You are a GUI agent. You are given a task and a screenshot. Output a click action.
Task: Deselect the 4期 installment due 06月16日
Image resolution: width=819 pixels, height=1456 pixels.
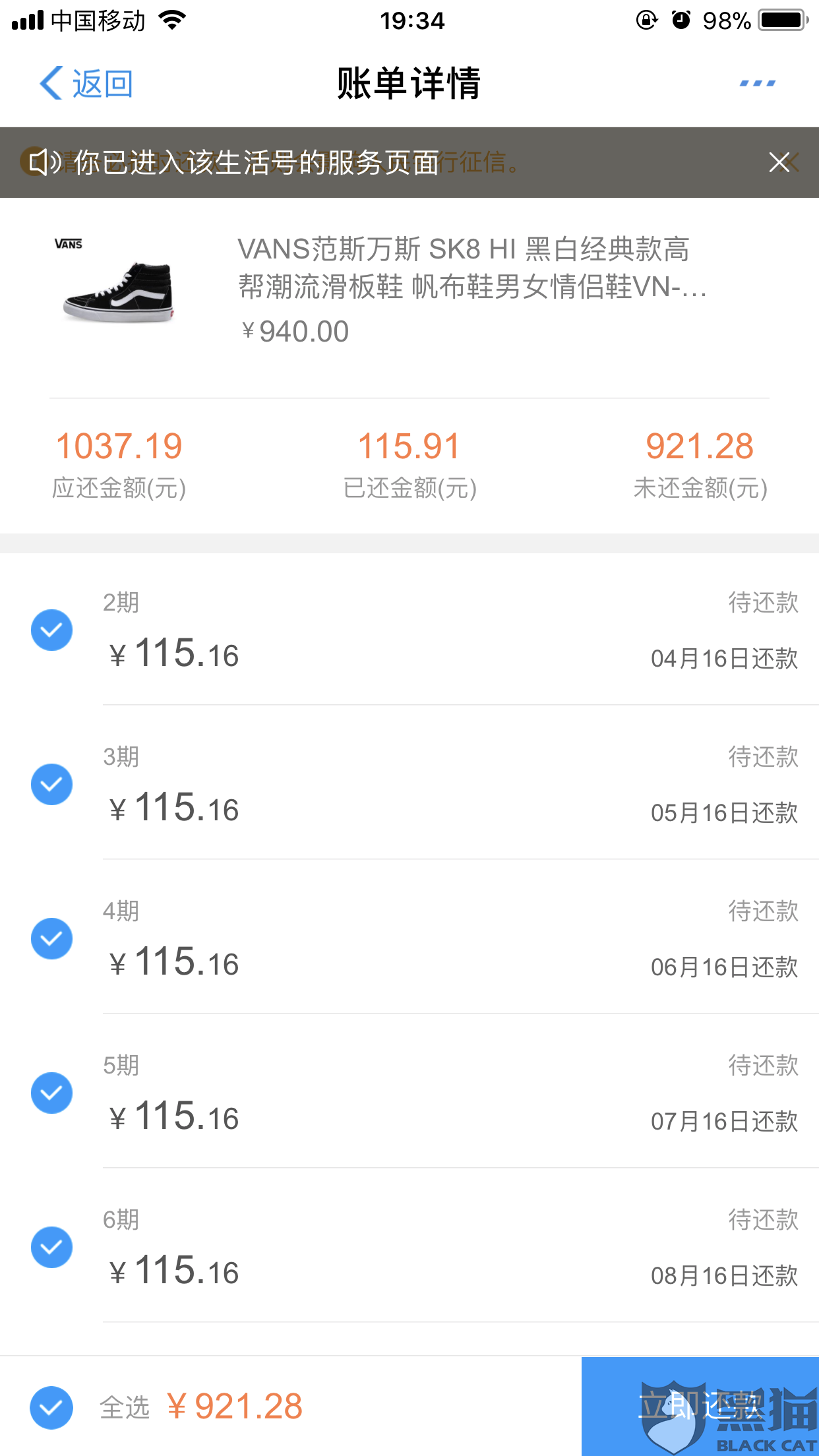tap(51, 939)
